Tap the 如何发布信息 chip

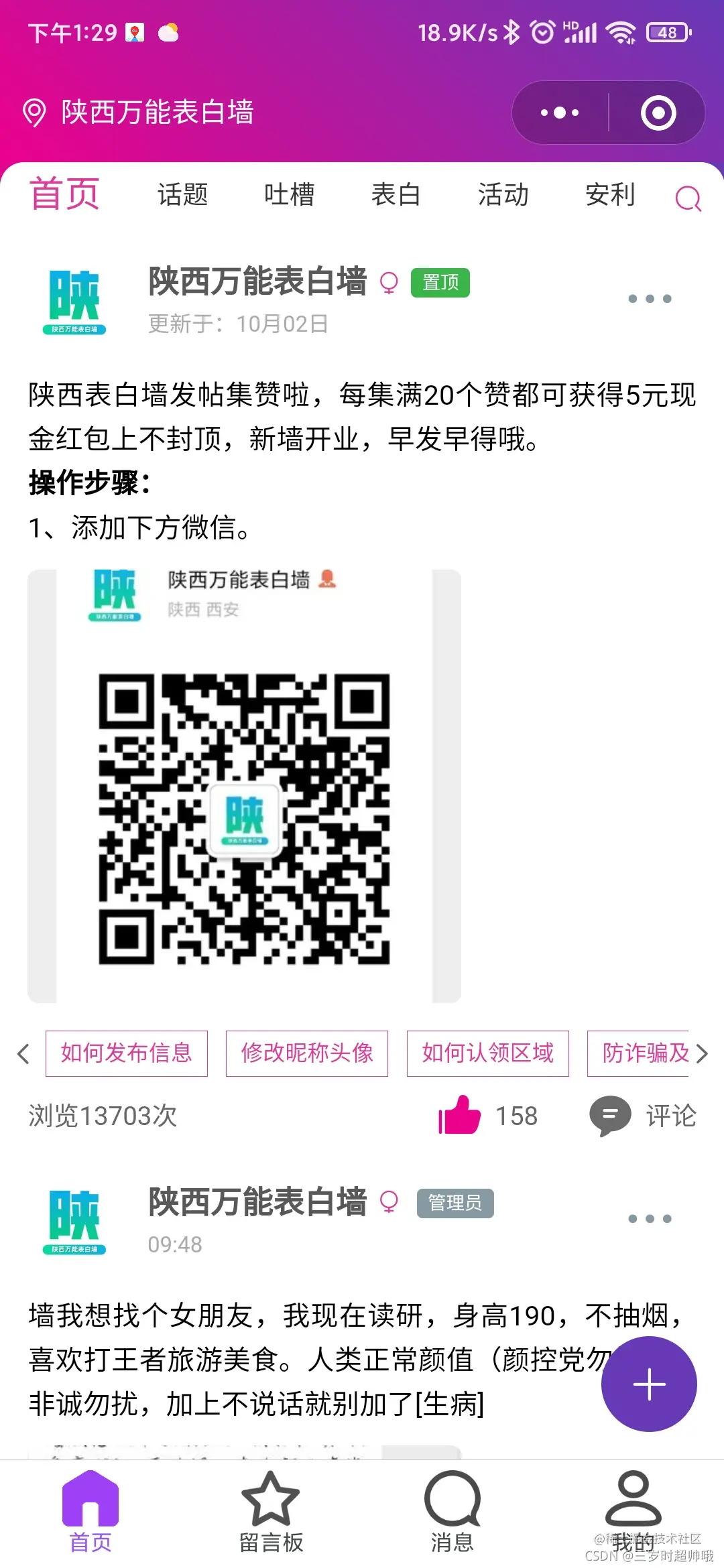tap(127, 1053)
